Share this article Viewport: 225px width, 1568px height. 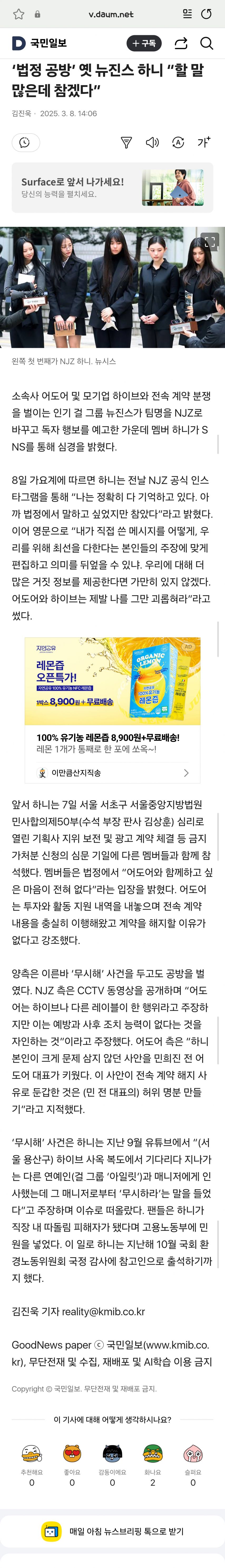pos(181,43)
